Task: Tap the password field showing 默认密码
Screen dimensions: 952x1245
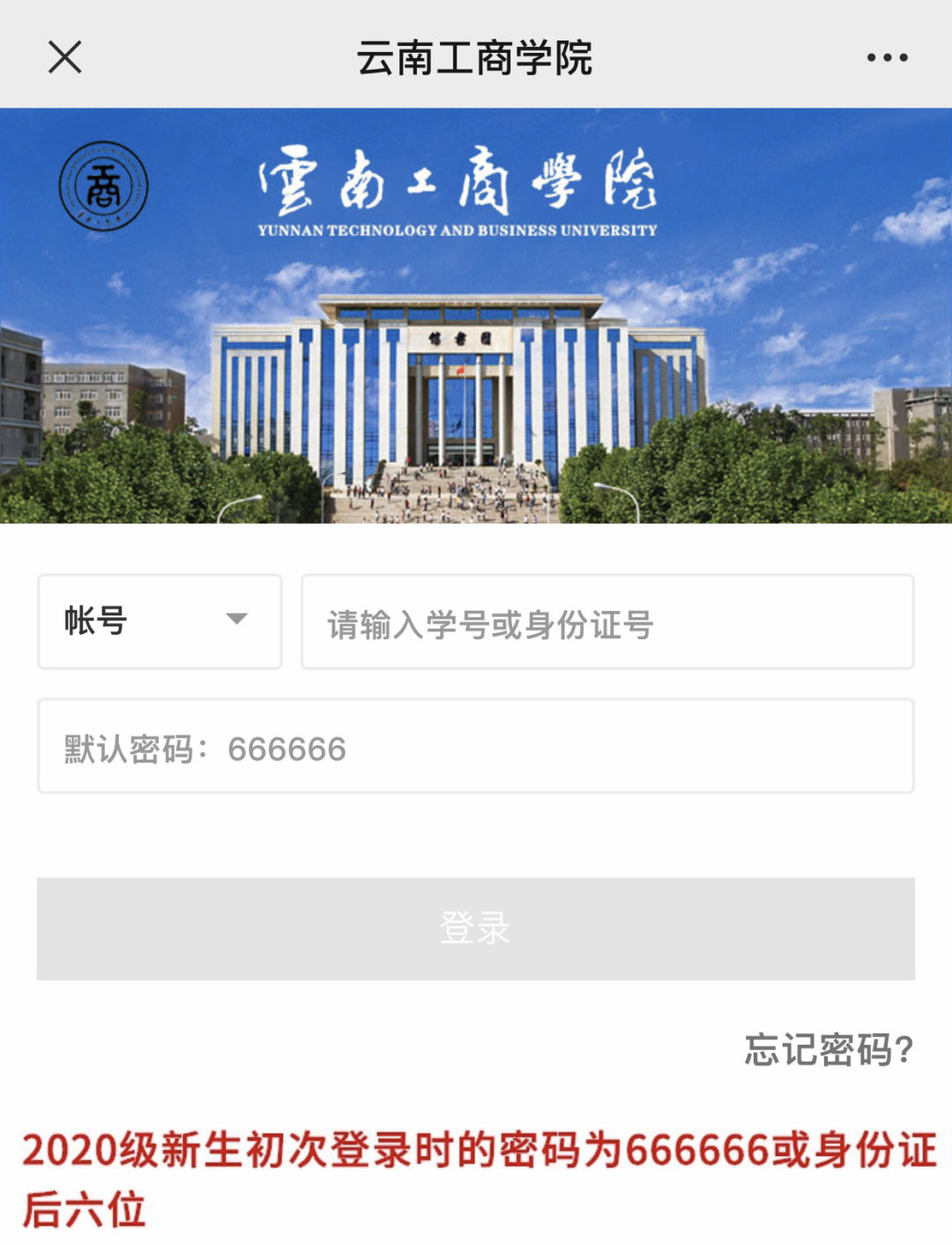Action: point(475,747)
